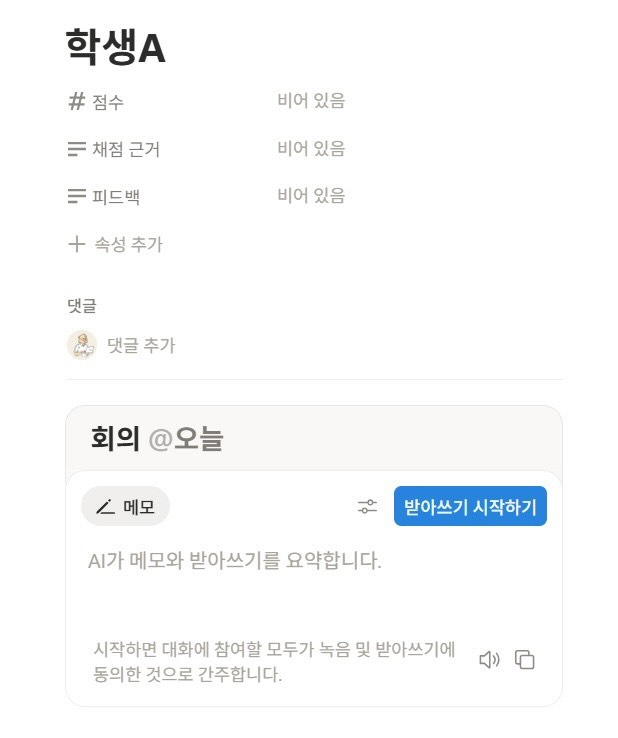This screenshot has height=738, width=618.
Task: Edit the 피드백 property value
Action: pyautogui.click(x=311, y=196)
